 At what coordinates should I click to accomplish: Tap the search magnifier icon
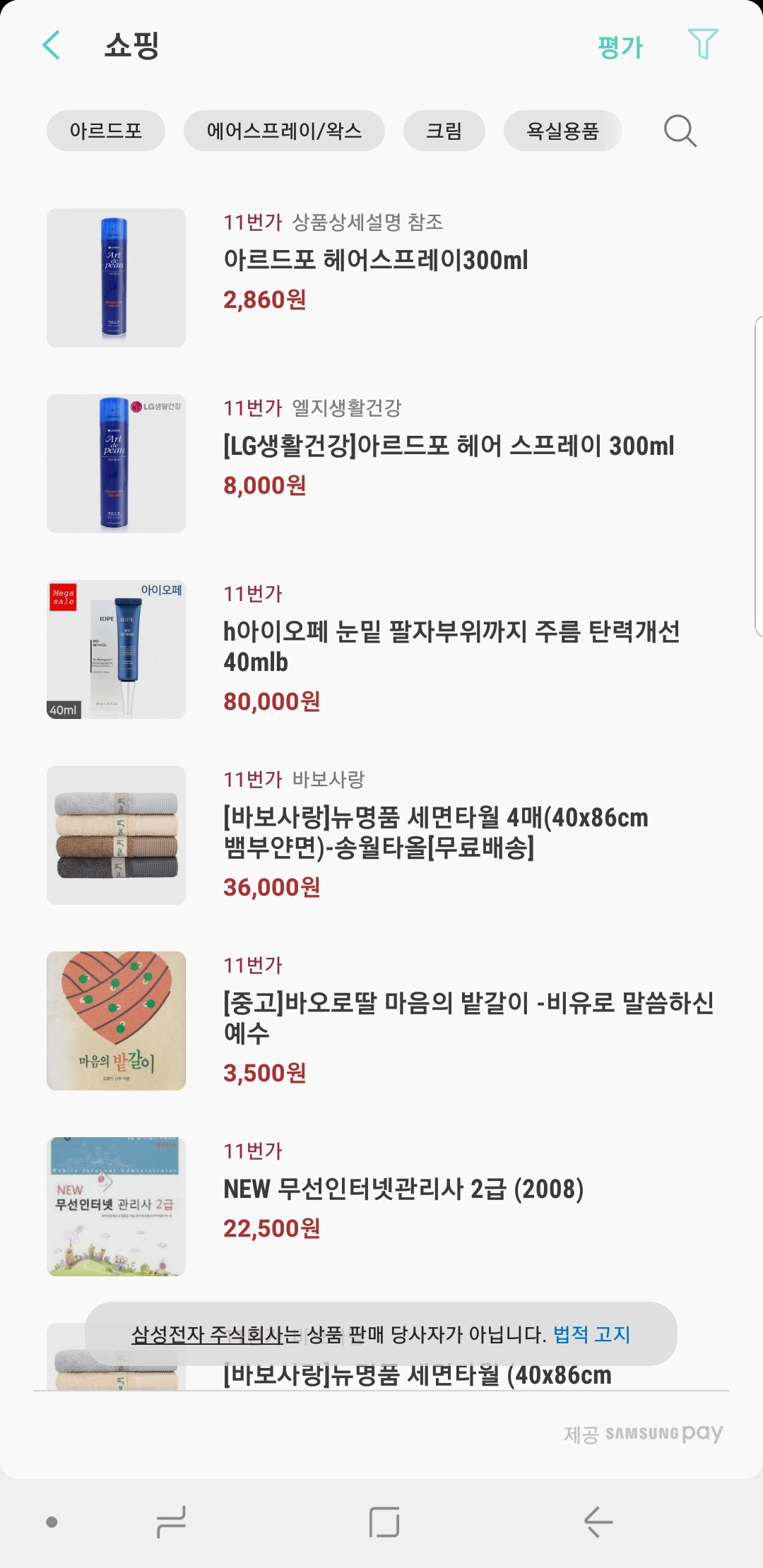(x=680, y=131)
